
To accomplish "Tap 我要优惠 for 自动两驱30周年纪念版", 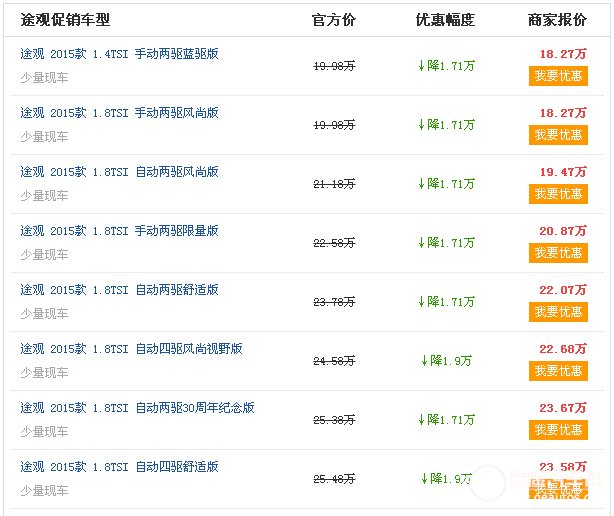I will point(558,430).
